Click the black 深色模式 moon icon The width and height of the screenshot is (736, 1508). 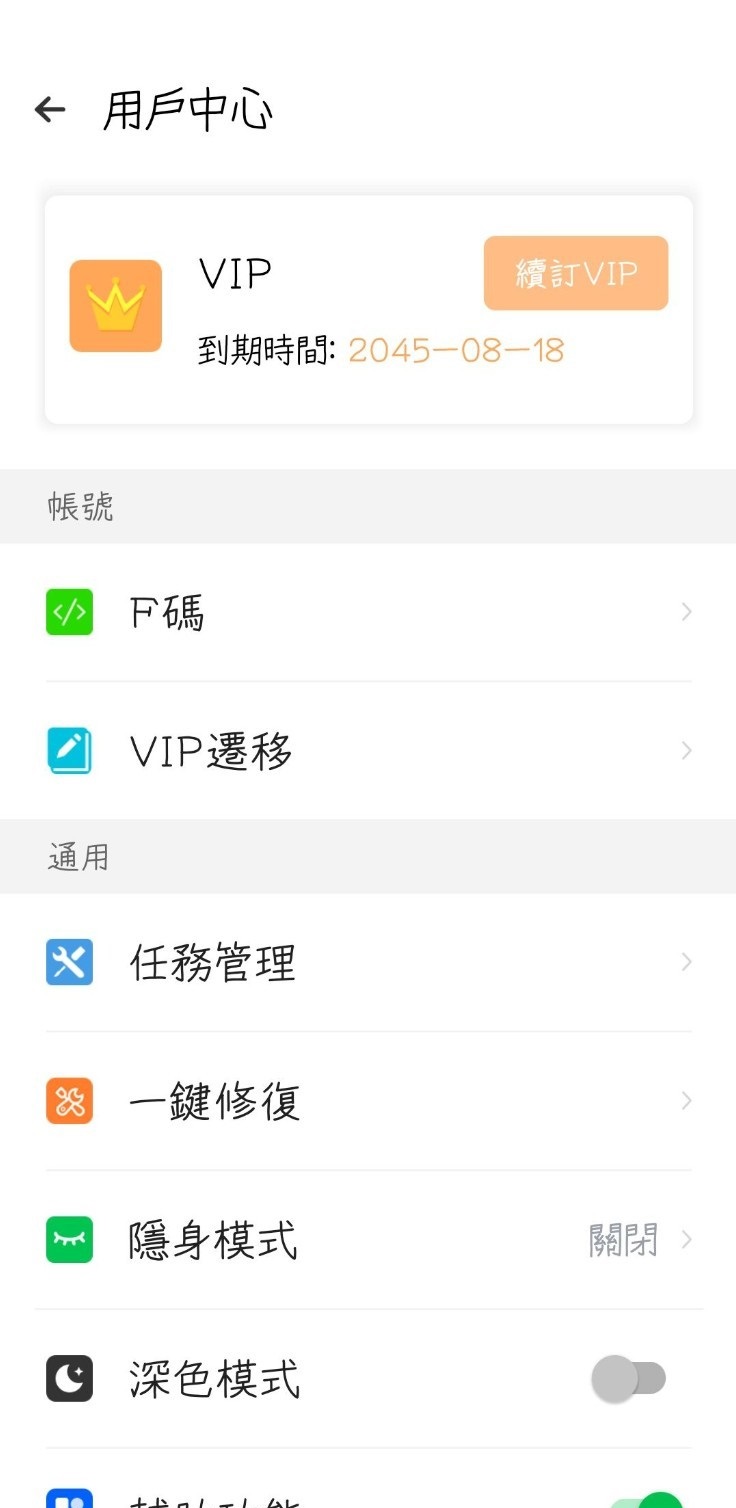pyautogui.click(x=68, y=1378)
